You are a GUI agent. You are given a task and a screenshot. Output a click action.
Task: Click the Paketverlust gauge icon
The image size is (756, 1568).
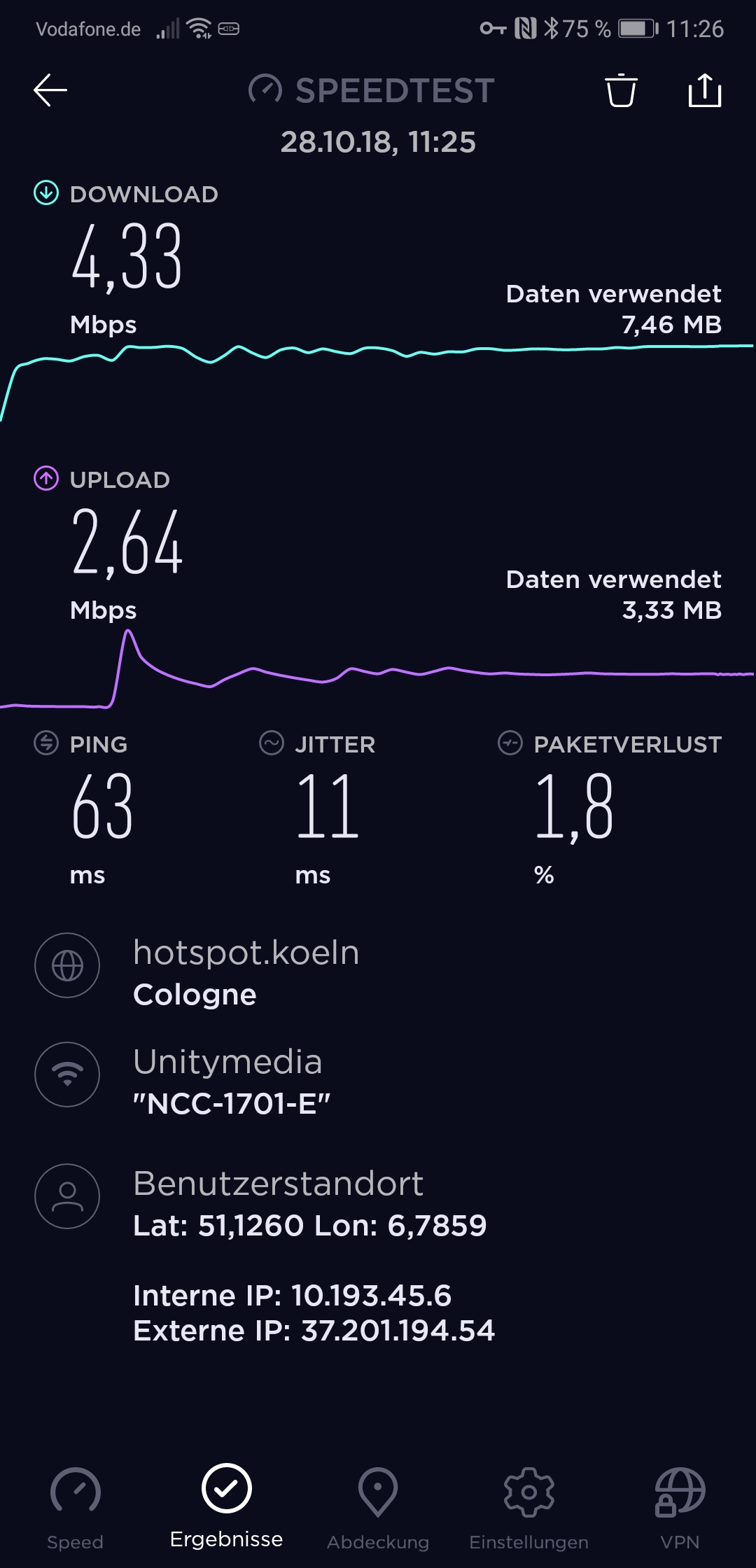click(x=510, y=743)
